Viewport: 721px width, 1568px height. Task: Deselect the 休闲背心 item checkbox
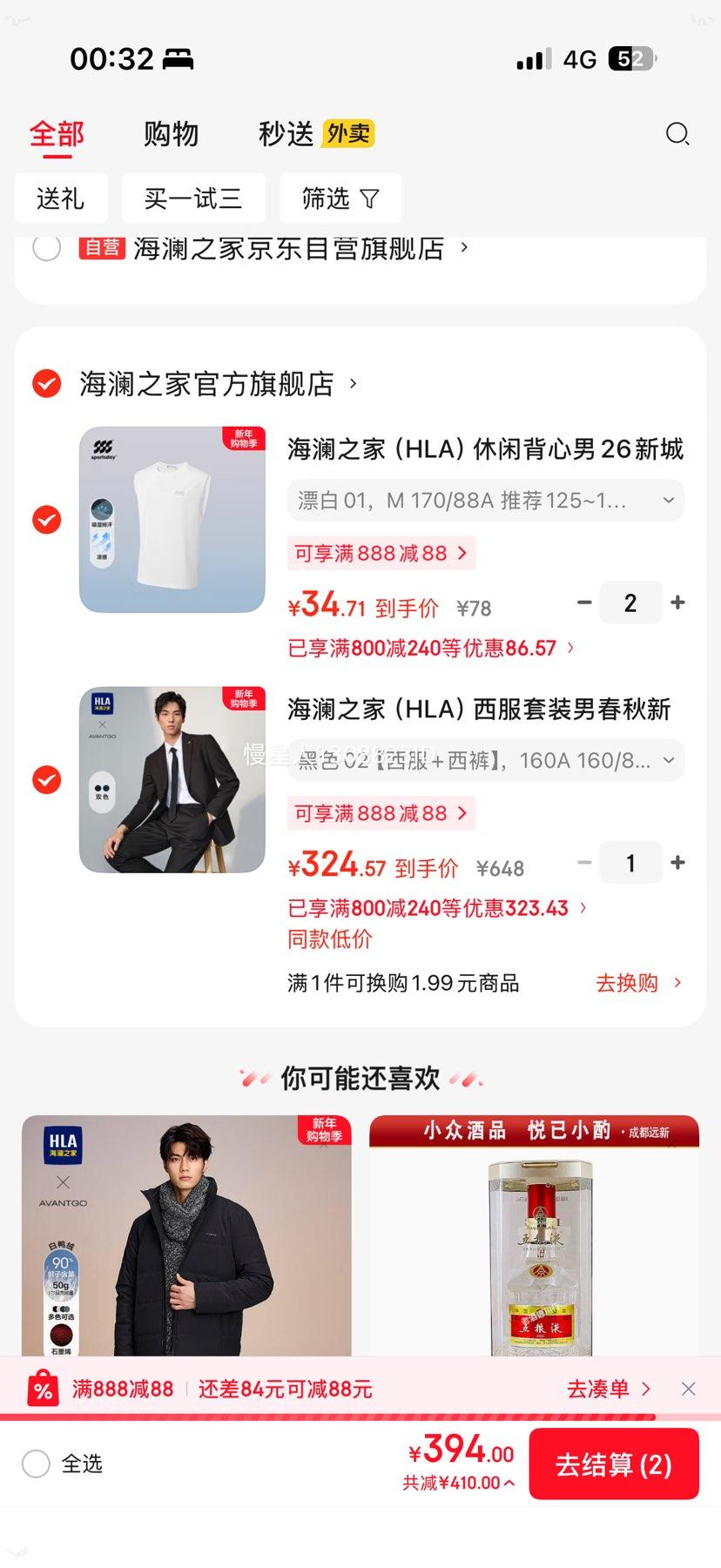47,520
